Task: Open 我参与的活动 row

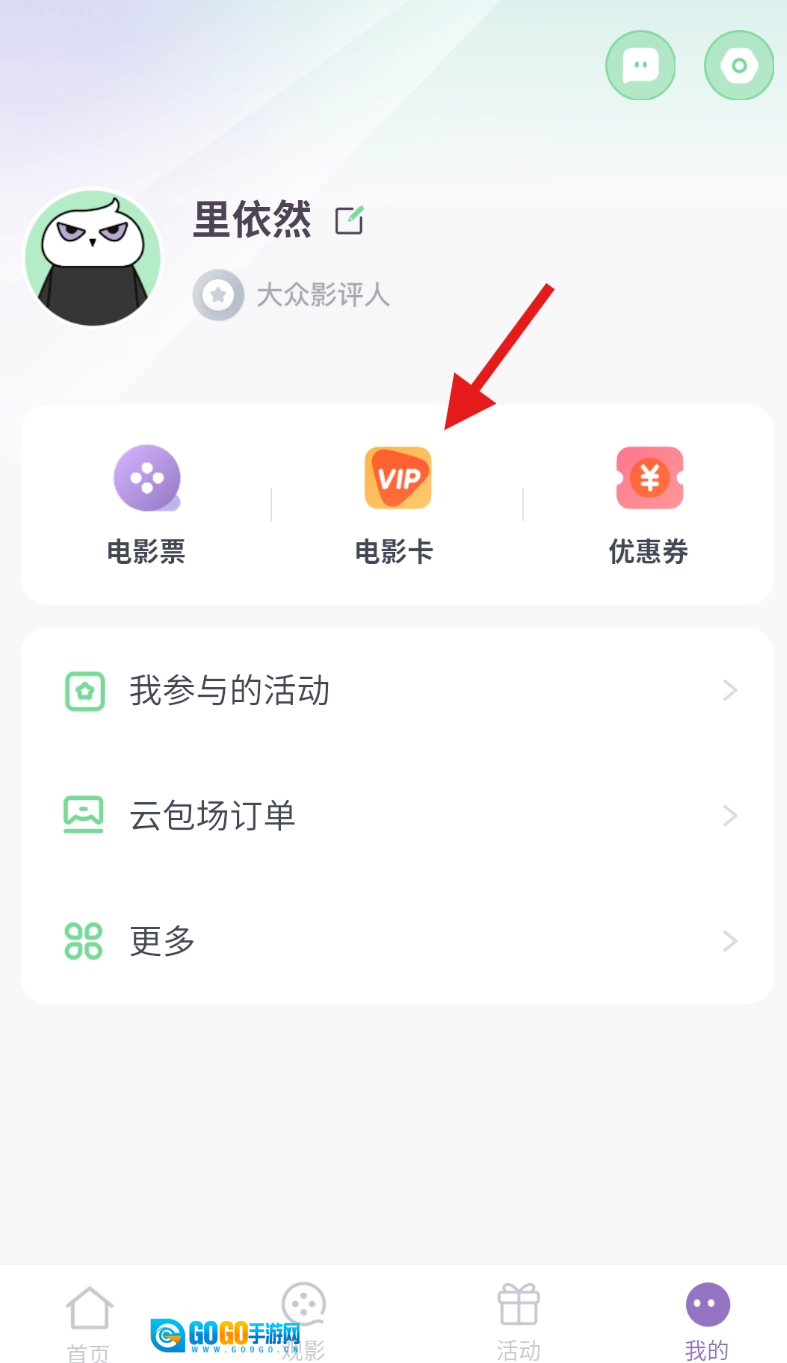Action: point(397,691)
